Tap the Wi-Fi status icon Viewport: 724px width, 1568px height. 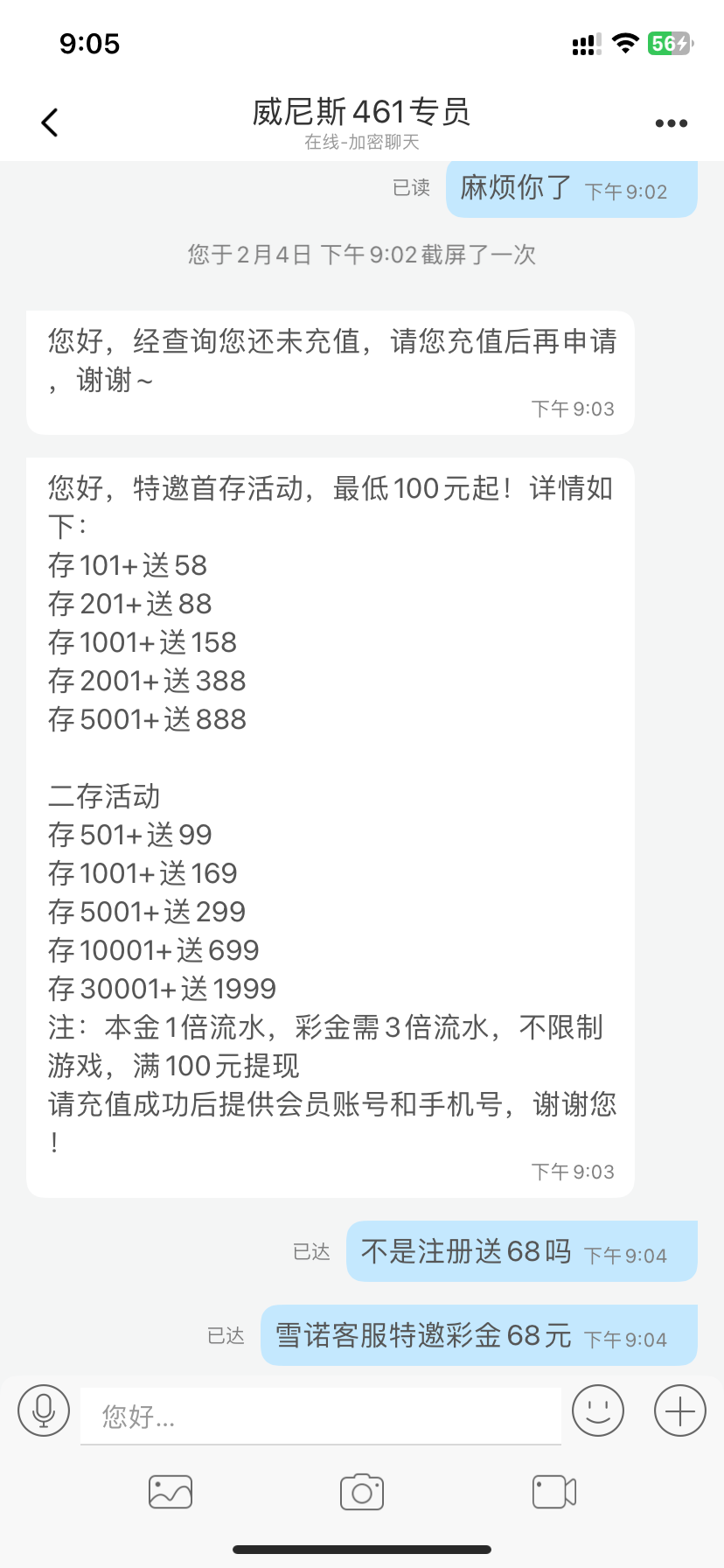tap(624, 43)
